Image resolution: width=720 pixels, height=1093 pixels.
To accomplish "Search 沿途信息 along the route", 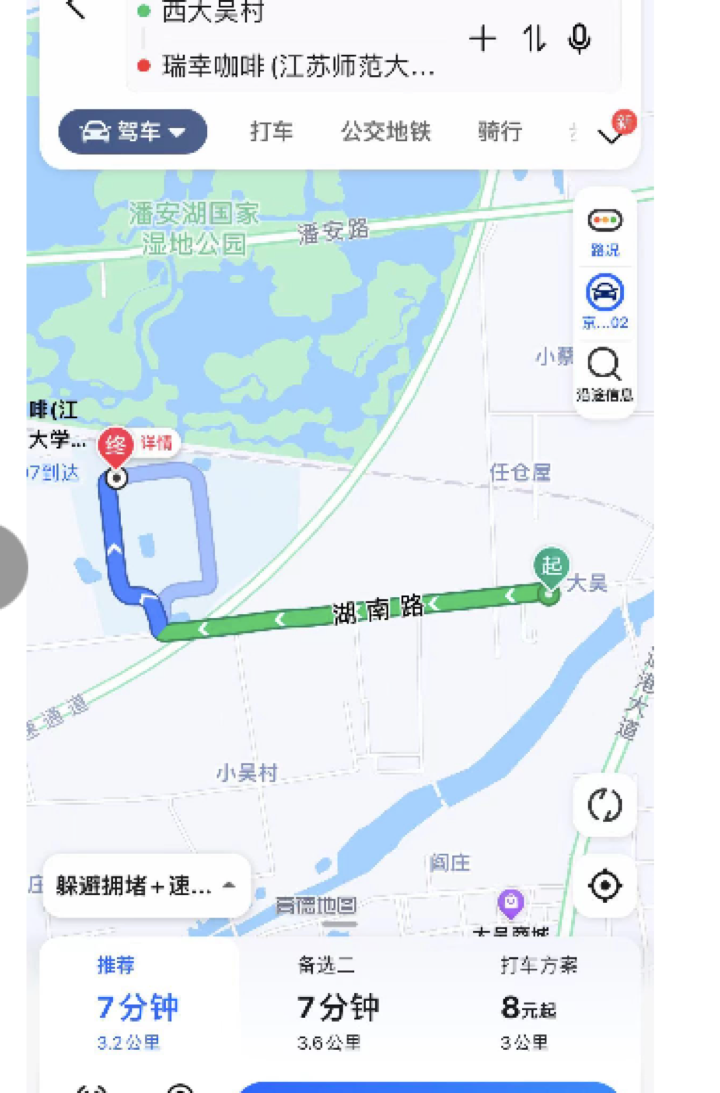I will 605,374.
